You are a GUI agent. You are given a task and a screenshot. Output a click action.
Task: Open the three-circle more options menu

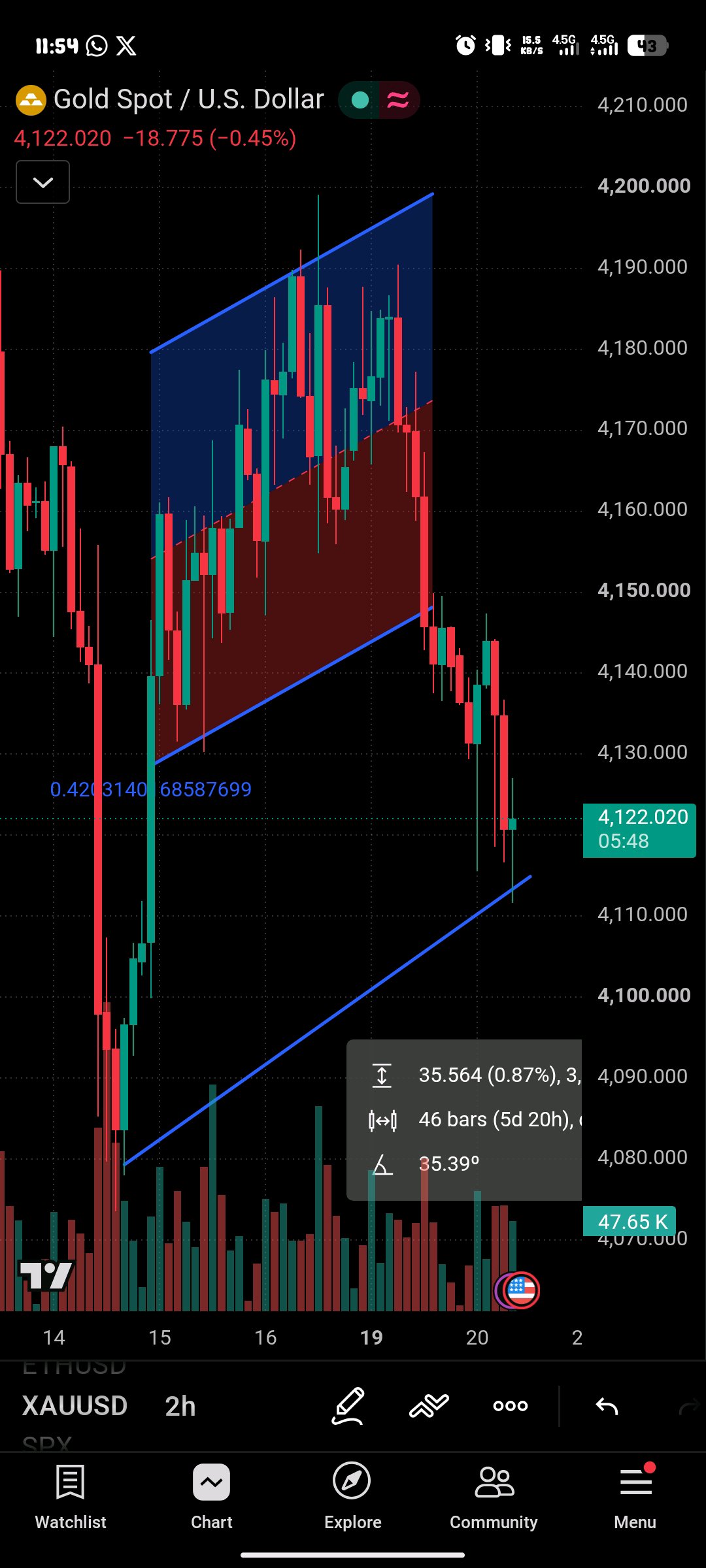(511, 1406)
